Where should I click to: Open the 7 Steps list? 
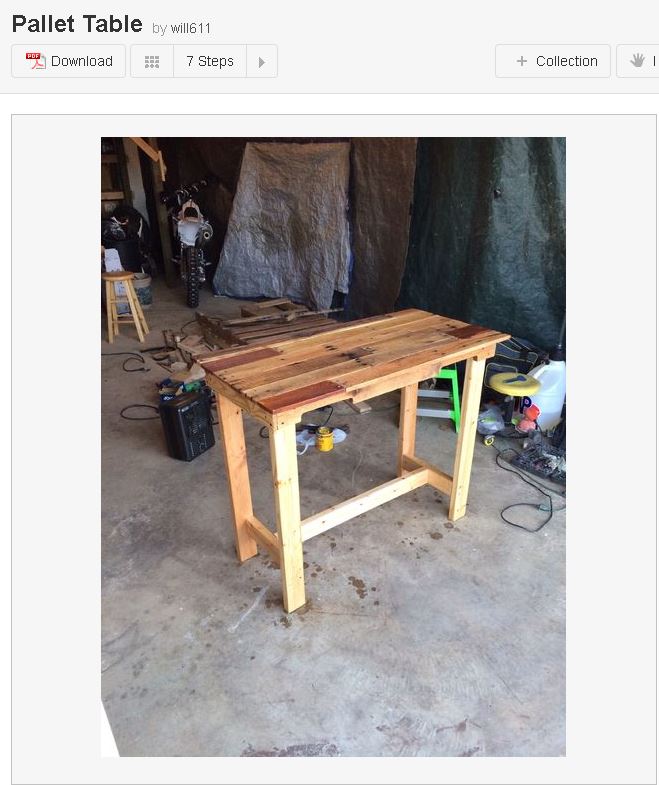(209, 61)
